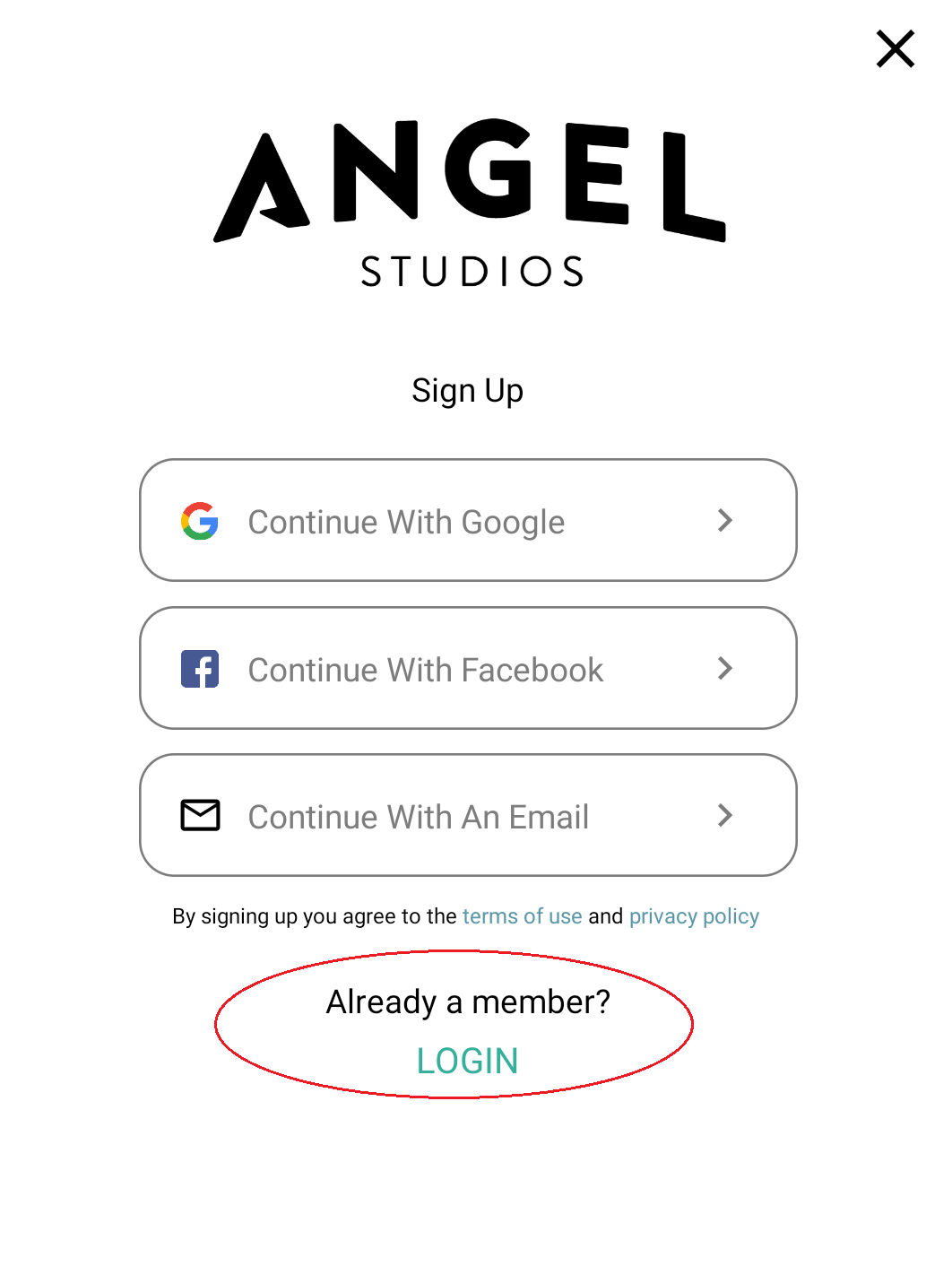The image size is (952, 1266).
Task: Open the terms of use link
Action: tap(523, 915)
